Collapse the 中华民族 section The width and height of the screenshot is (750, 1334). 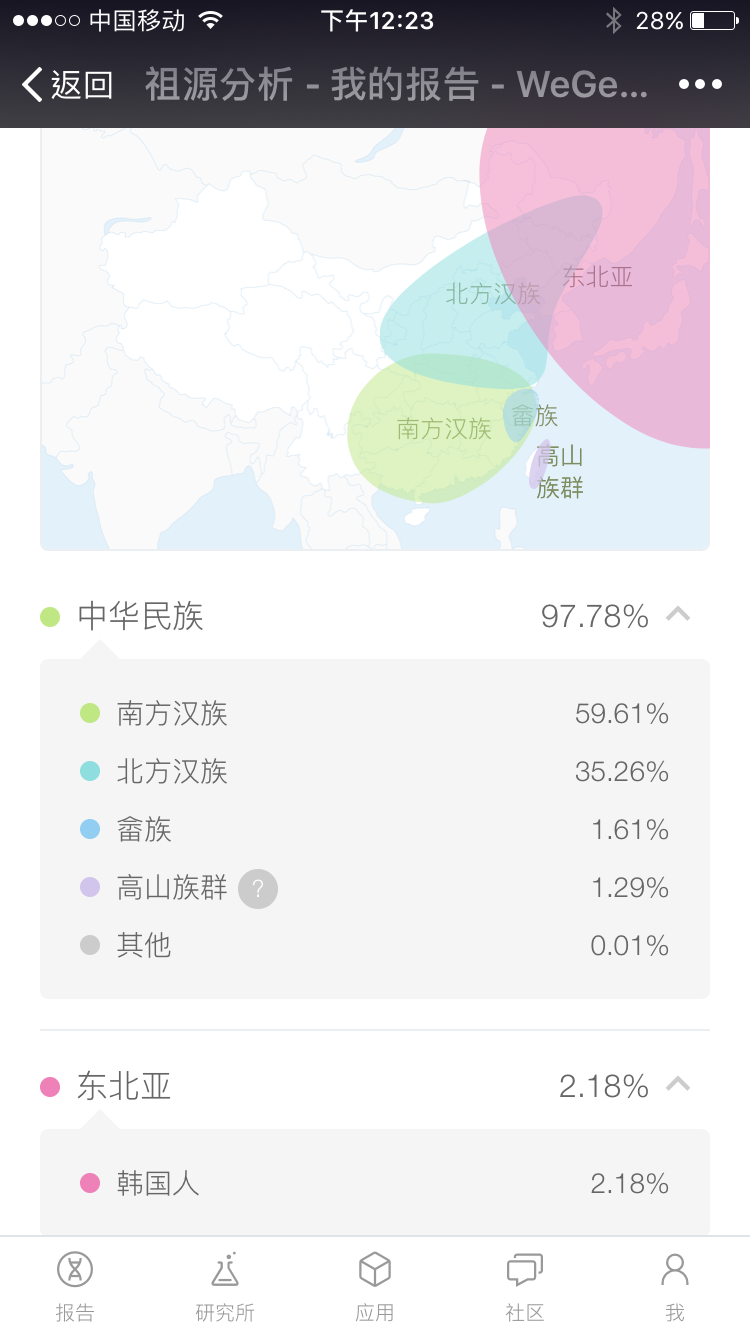point(678,614)
